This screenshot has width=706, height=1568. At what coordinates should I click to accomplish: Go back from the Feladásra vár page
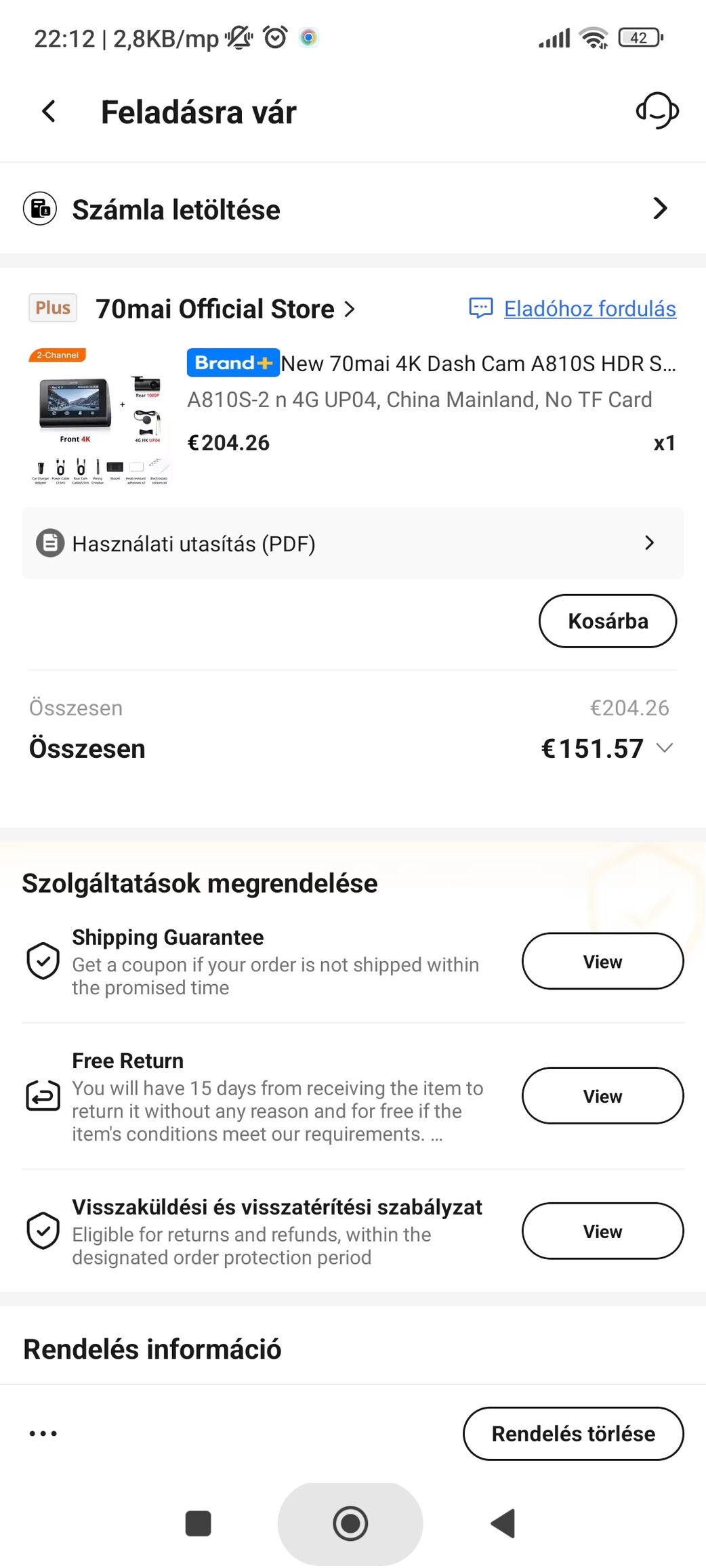click(49, 112)
